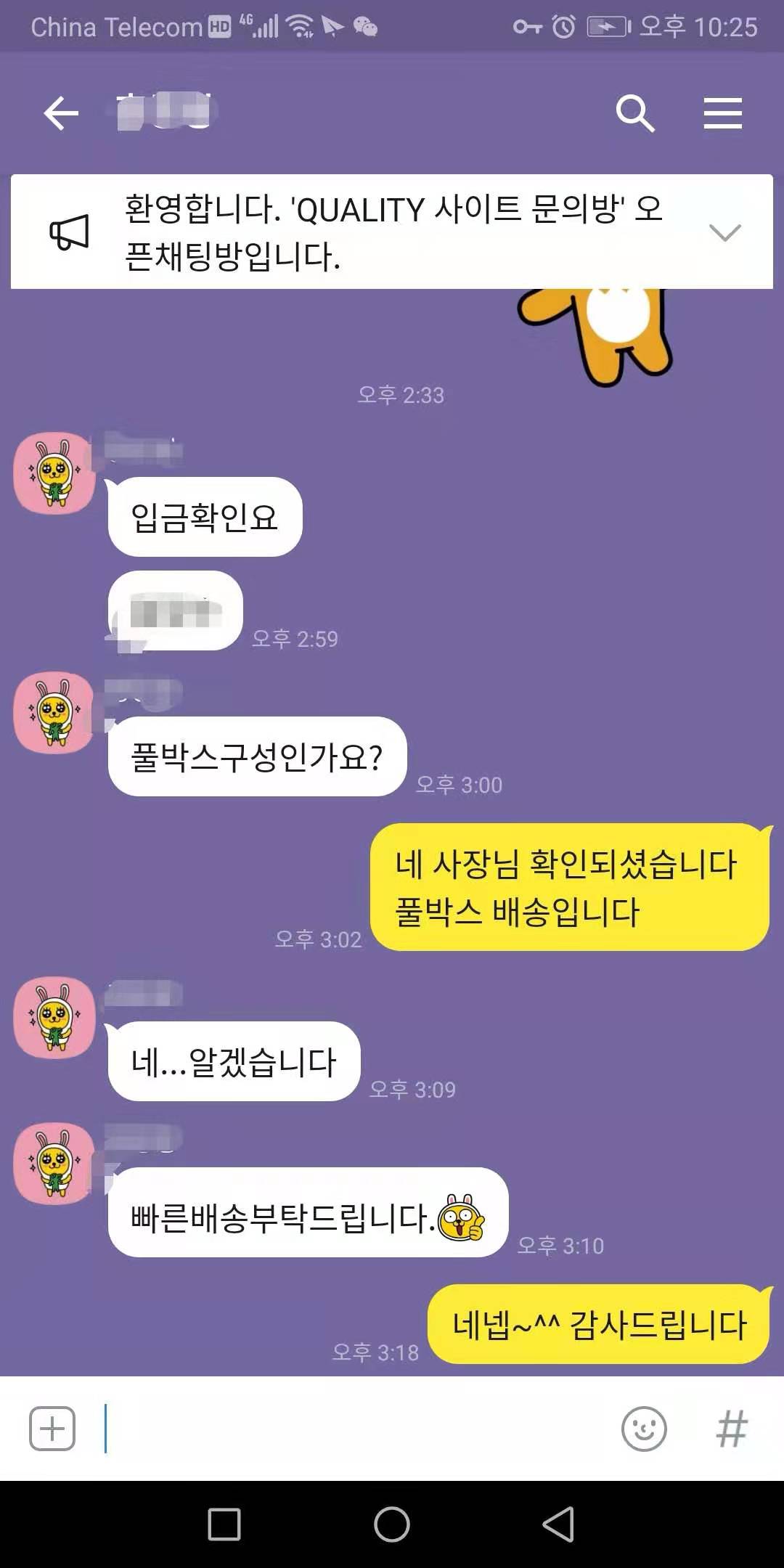This screenshot has height=1568, width=784.
Task: Open the chat room hamburger menu
Action: click(x=723, y=113)
